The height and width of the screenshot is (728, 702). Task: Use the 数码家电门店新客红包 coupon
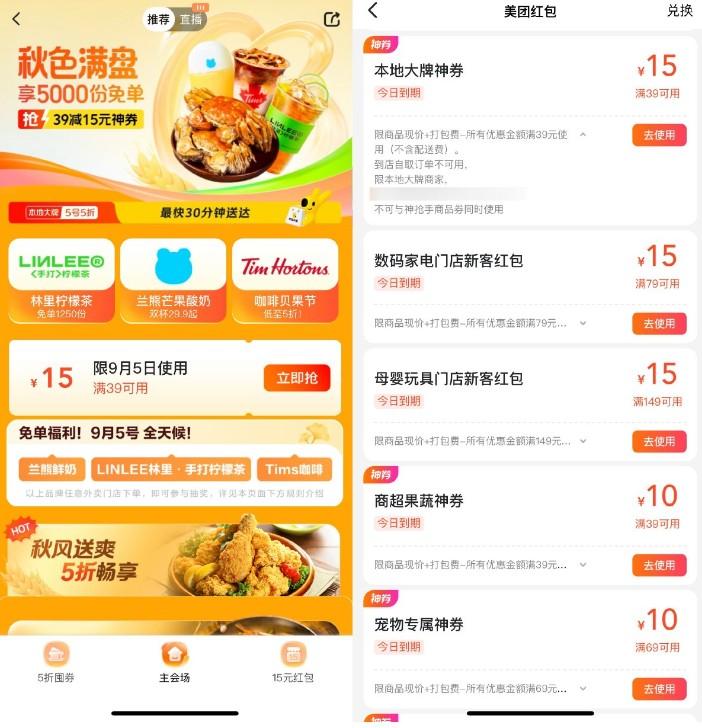click(x=659, y=323)
